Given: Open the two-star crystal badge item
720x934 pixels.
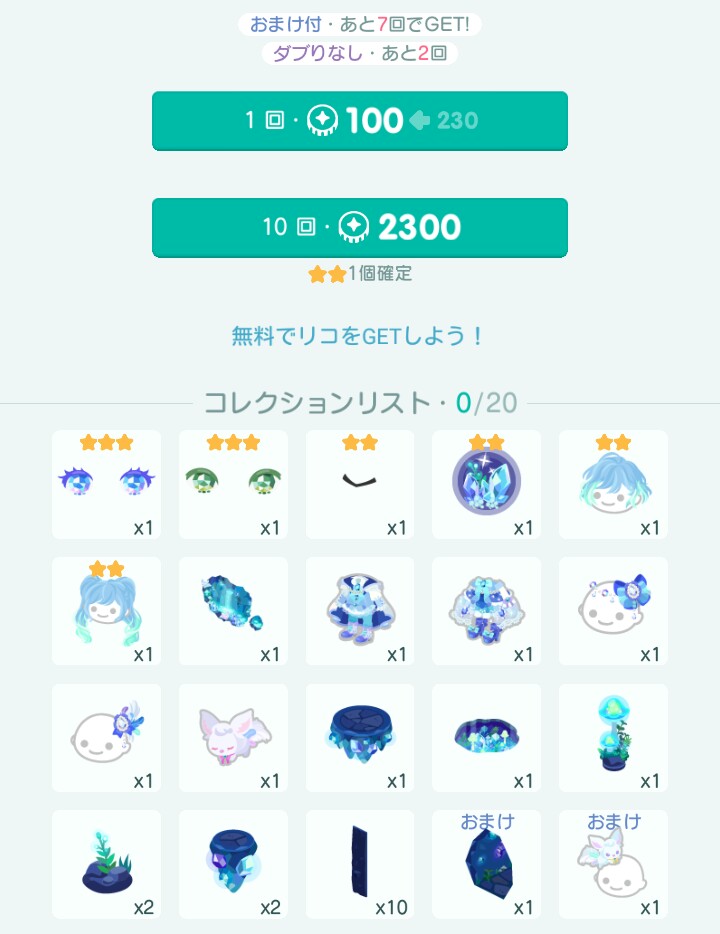Looking at the screenshot, I should click(x=487, y=484).
